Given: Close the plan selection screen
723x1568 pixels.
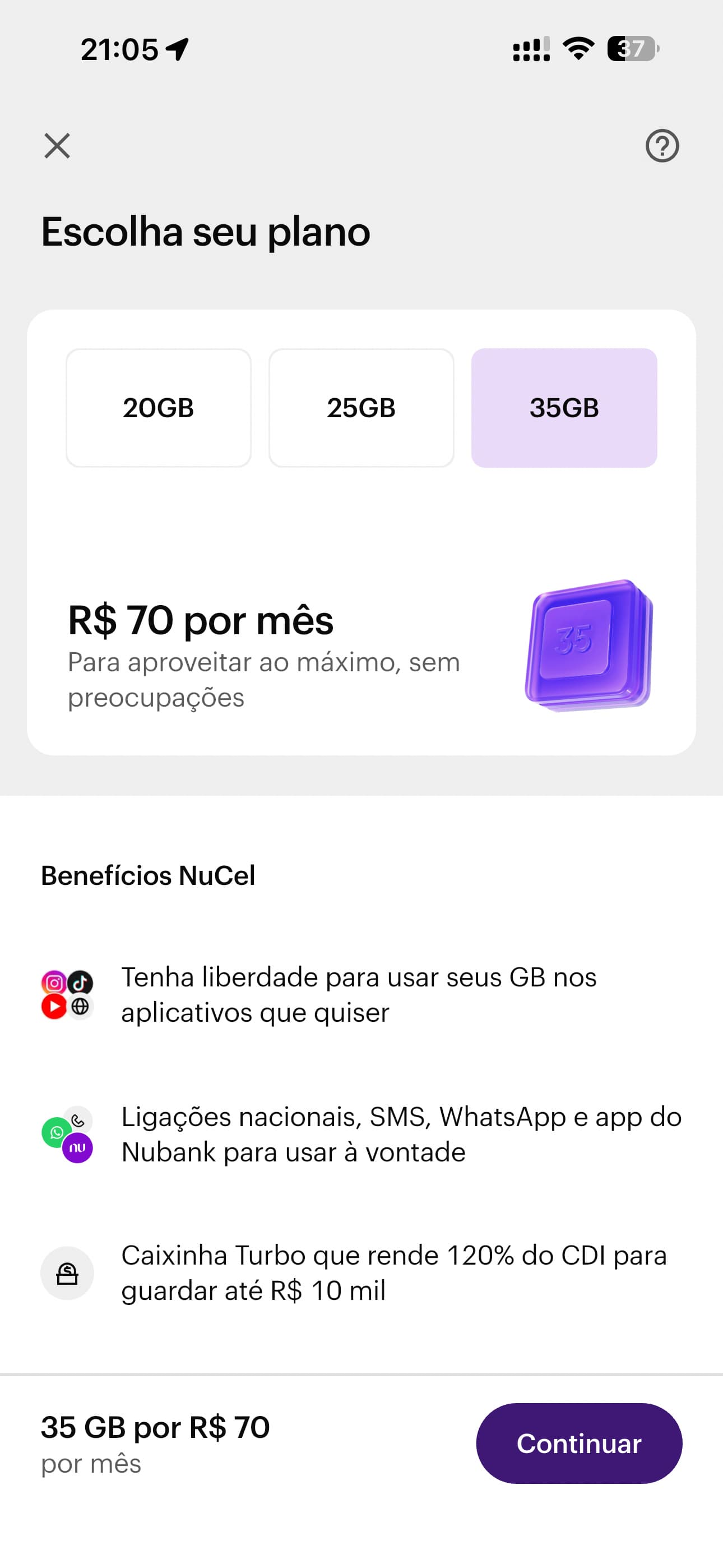Looking at the screenshot, I should point(57,146).
